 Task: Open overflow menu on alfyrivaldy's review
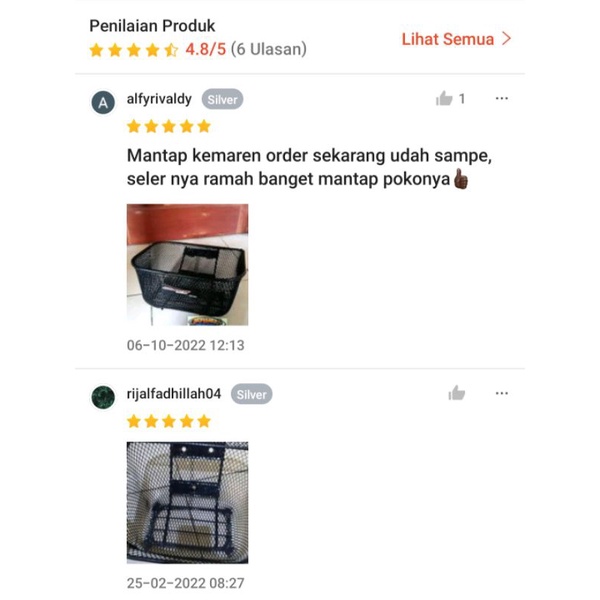[x=502, y=98]
